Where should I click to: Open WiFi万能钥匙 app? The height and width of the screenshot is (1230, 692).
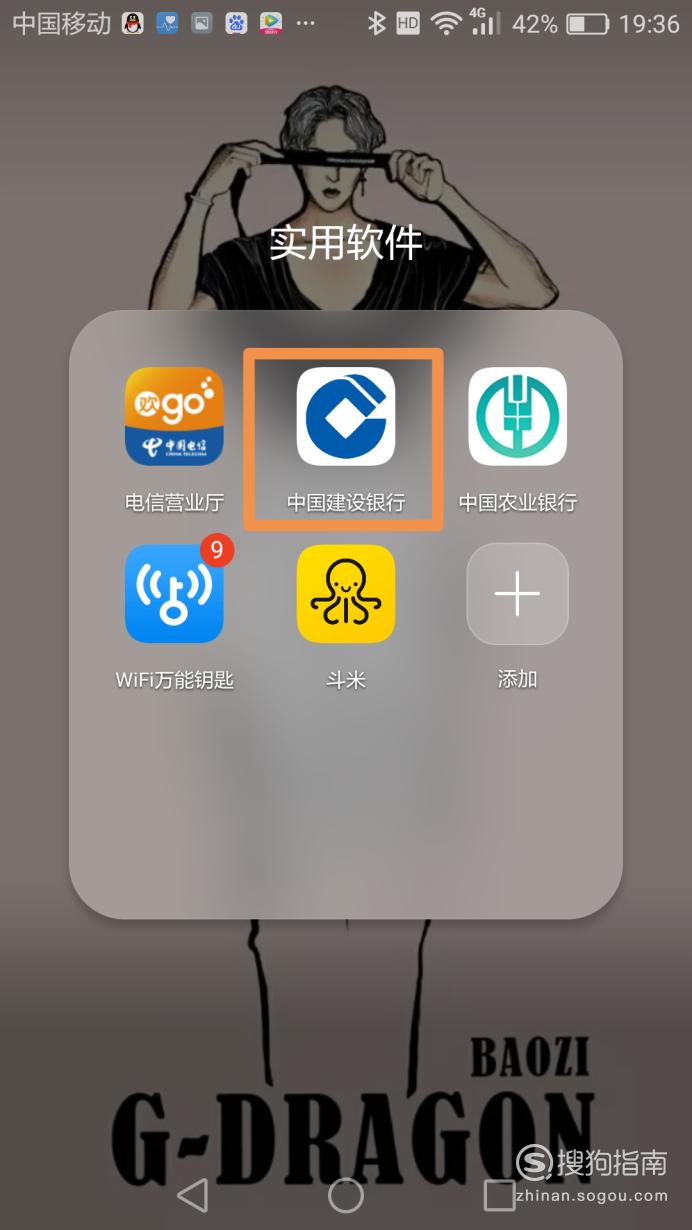pyautogui.click(x=174, y=594)
